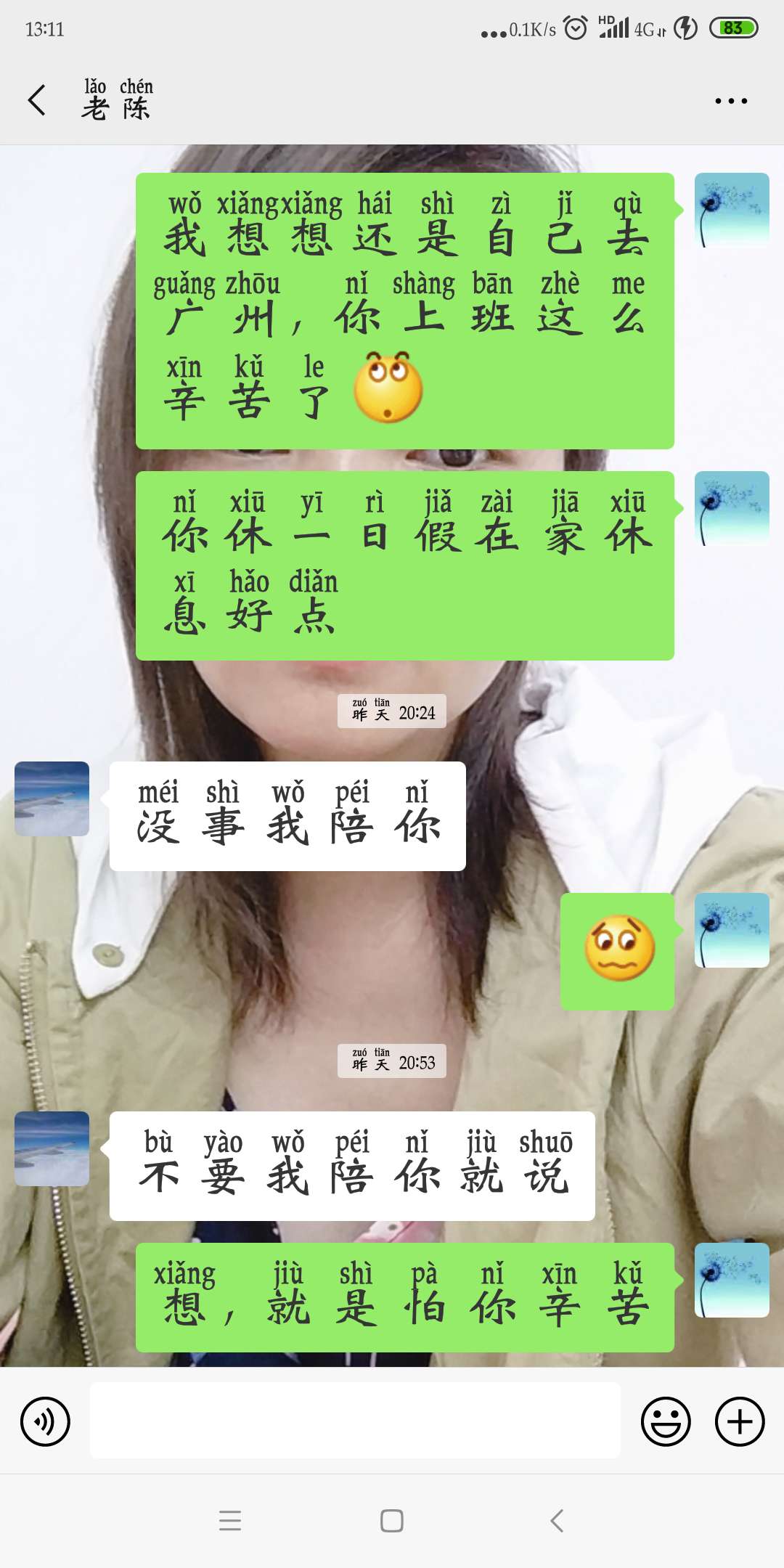Open the plus attachment menu

[x=739, y=1421]
